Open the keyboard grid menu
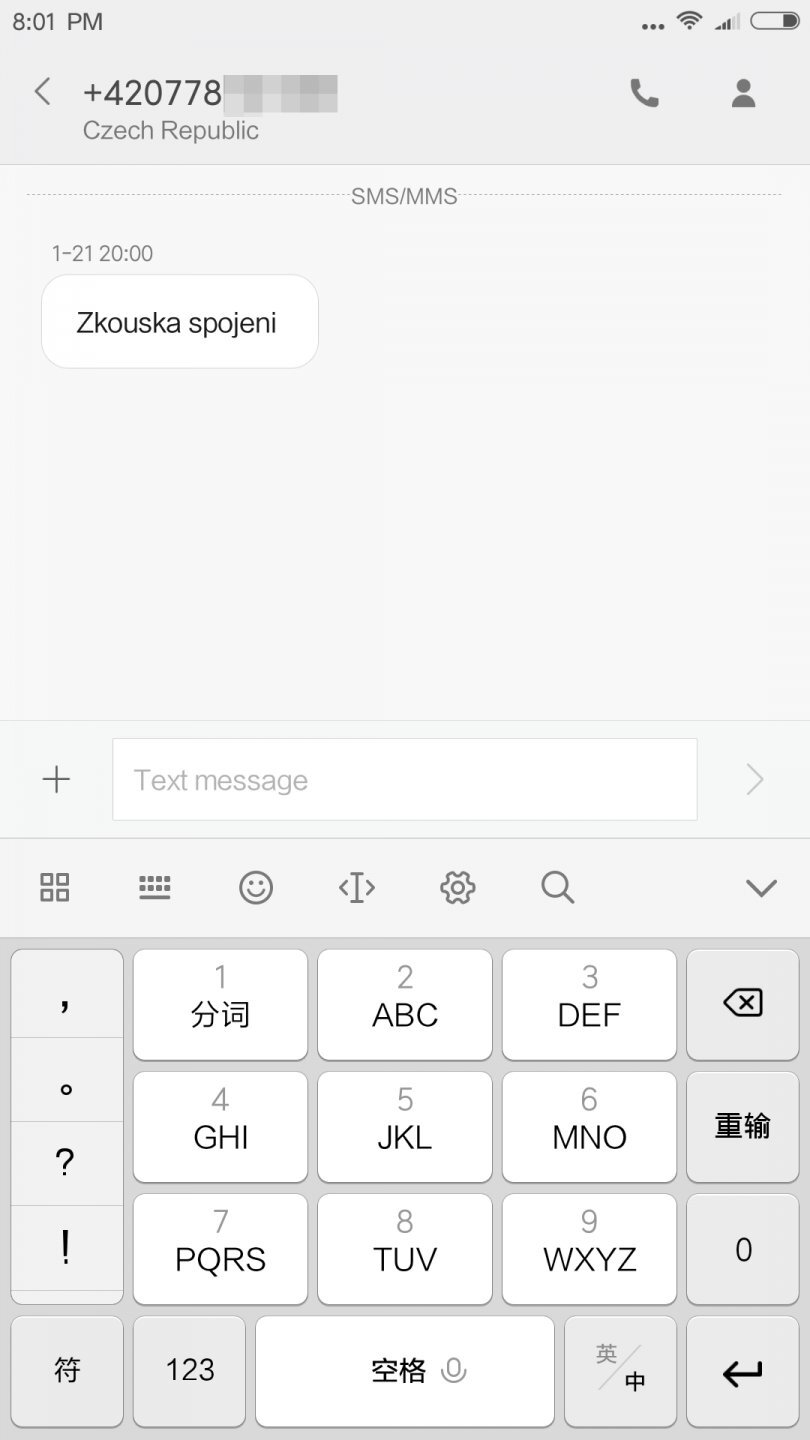 pyautogui.click(x=55, y=887)
